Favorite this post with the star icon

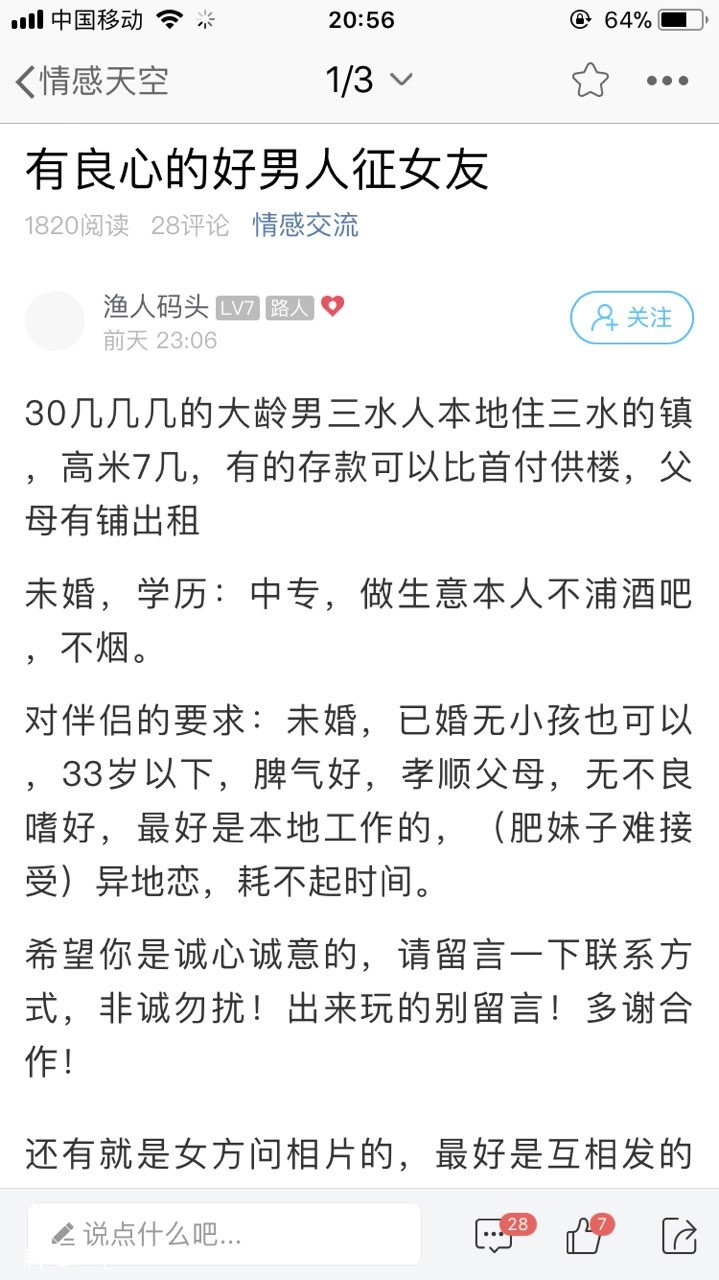590,80
